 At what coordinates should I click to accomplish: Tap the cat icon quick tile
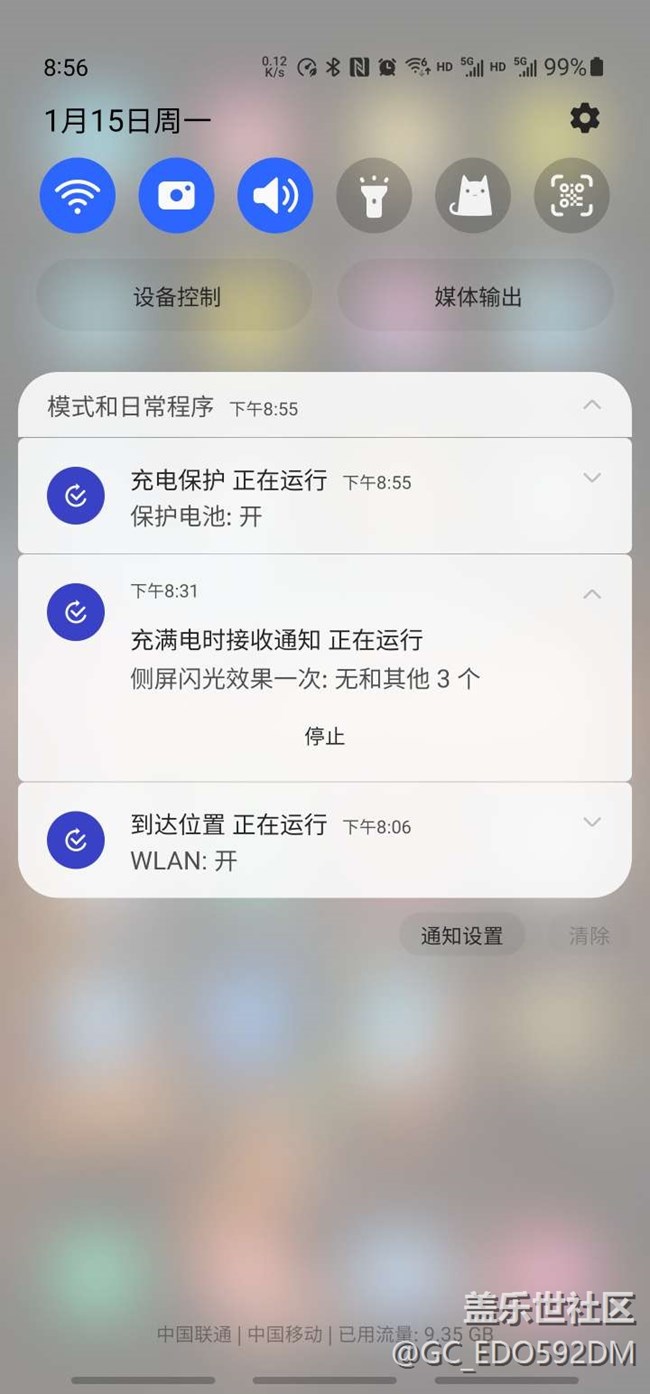[473, 196]
